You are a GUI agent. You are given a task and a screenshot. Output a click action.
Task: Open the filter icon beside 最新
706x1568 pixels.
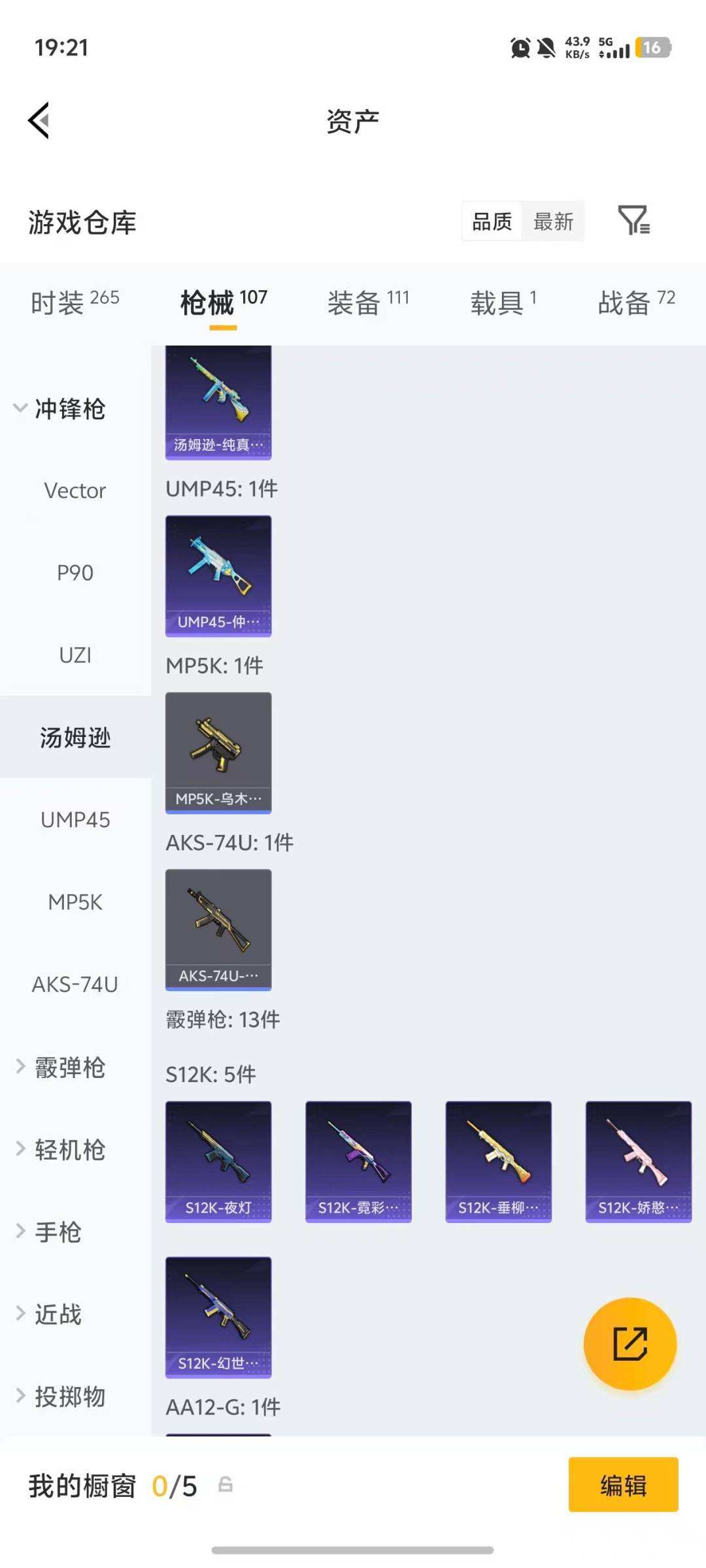click(x=633, y=221)
